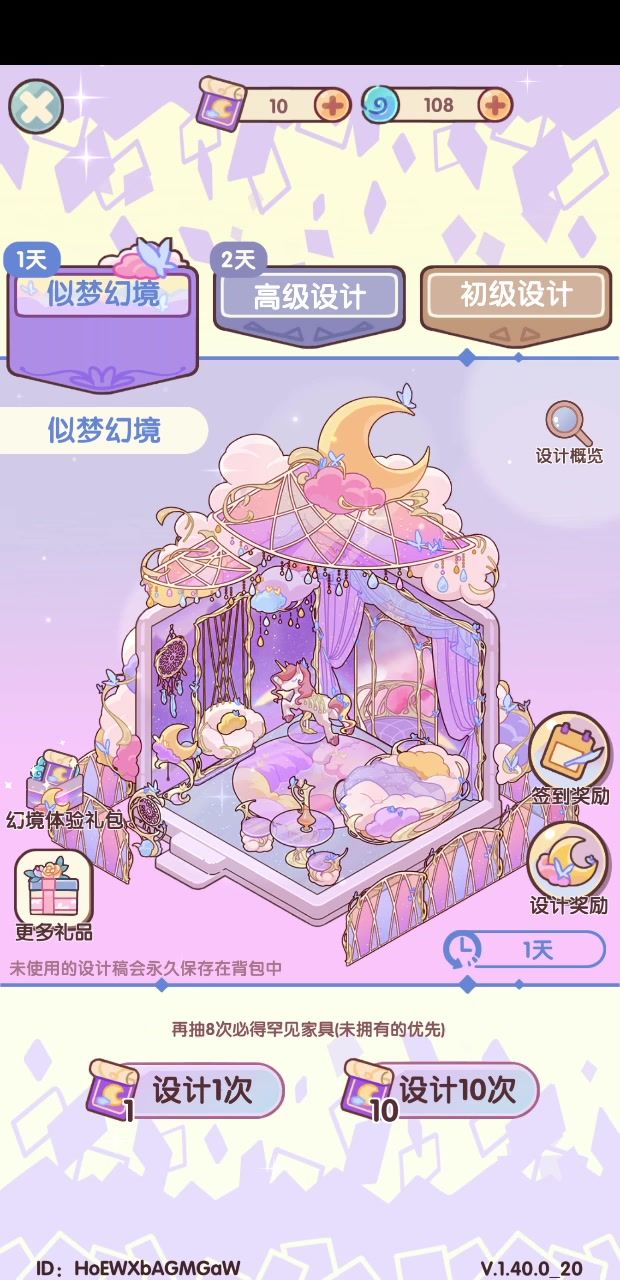The height and width of the screenshot is (1280, 620).
Task: Switch to the 高级设计 tab
Action: pos(309,297)
